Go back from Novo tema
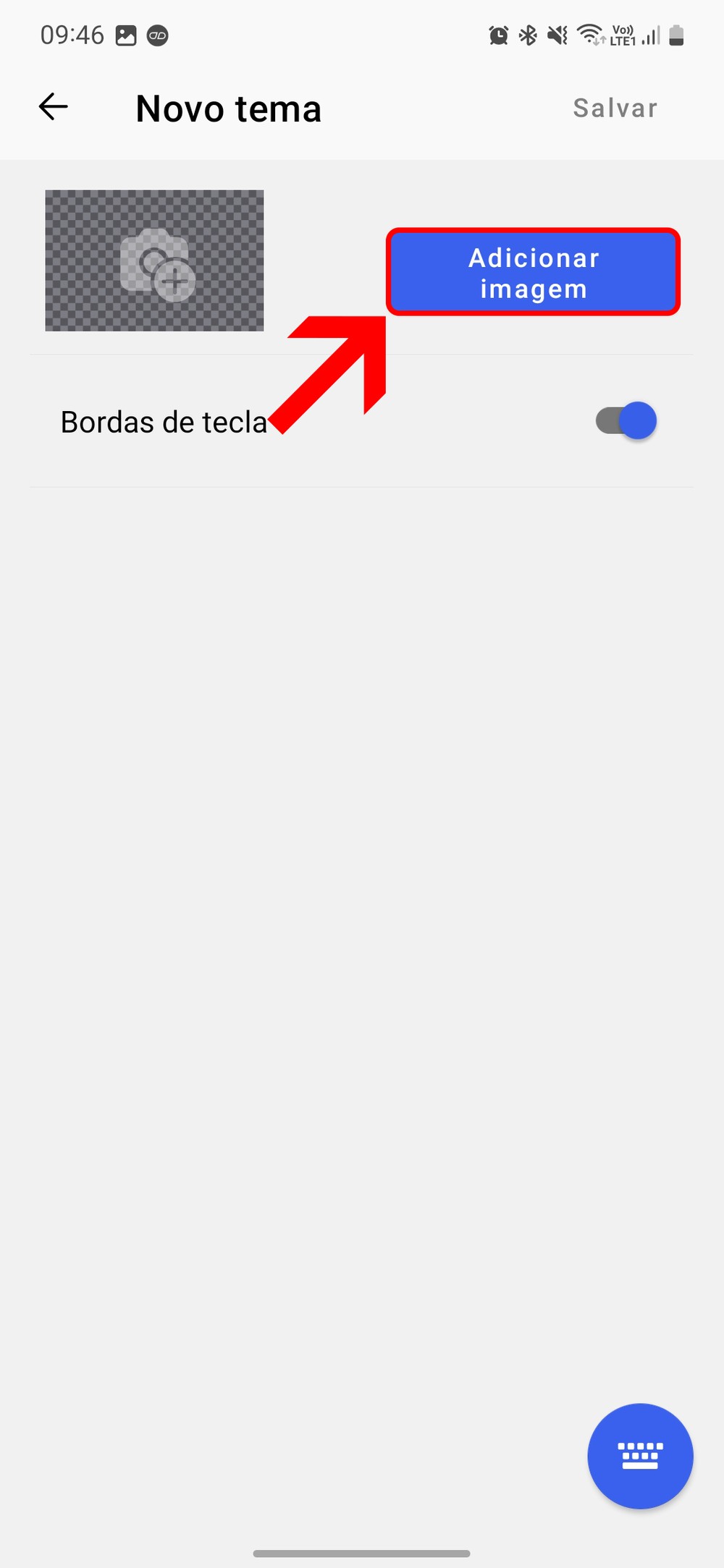 [54, 107]
